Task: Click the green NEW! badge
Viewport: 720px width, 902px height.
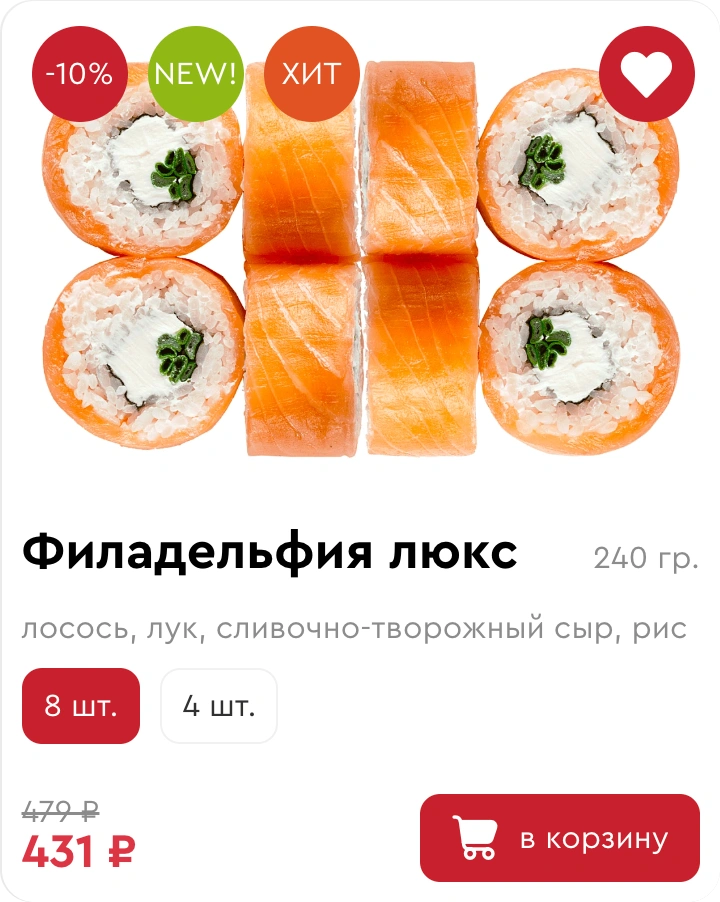Action: (196, 73)
